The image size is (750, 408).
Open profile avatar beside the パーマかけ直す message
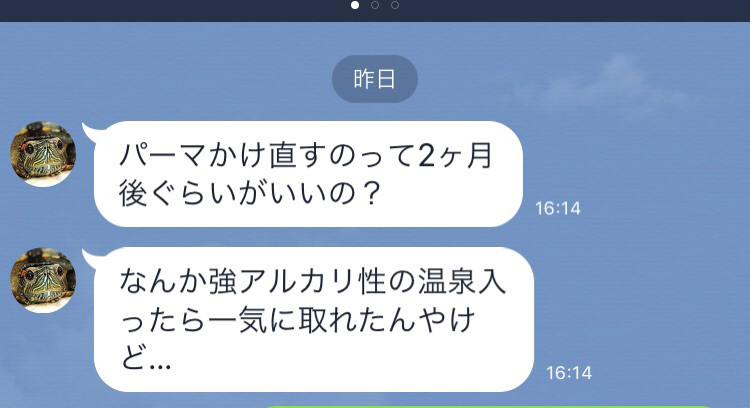click(x=43, y=154)
